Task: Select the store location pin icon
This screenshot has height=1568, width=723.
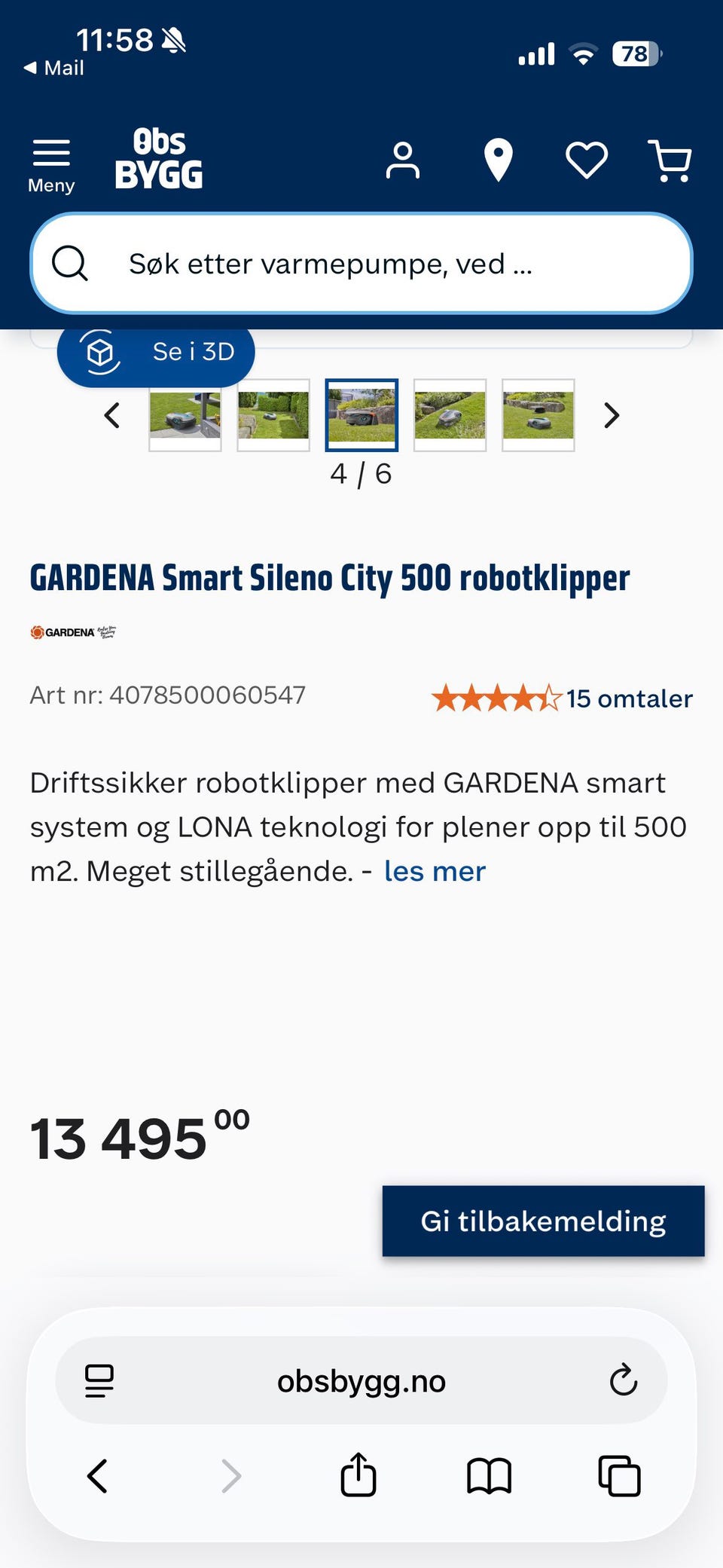Action: point(498,159)
